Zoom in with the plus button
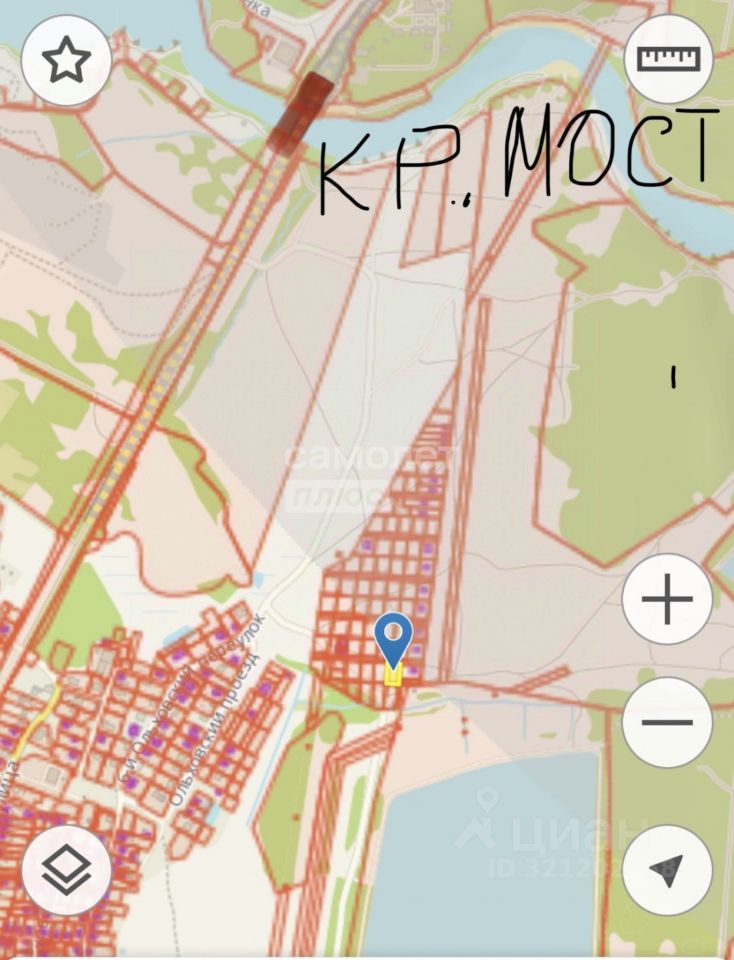The width and height of the screenshot is (734, 960). click(667, 600)
